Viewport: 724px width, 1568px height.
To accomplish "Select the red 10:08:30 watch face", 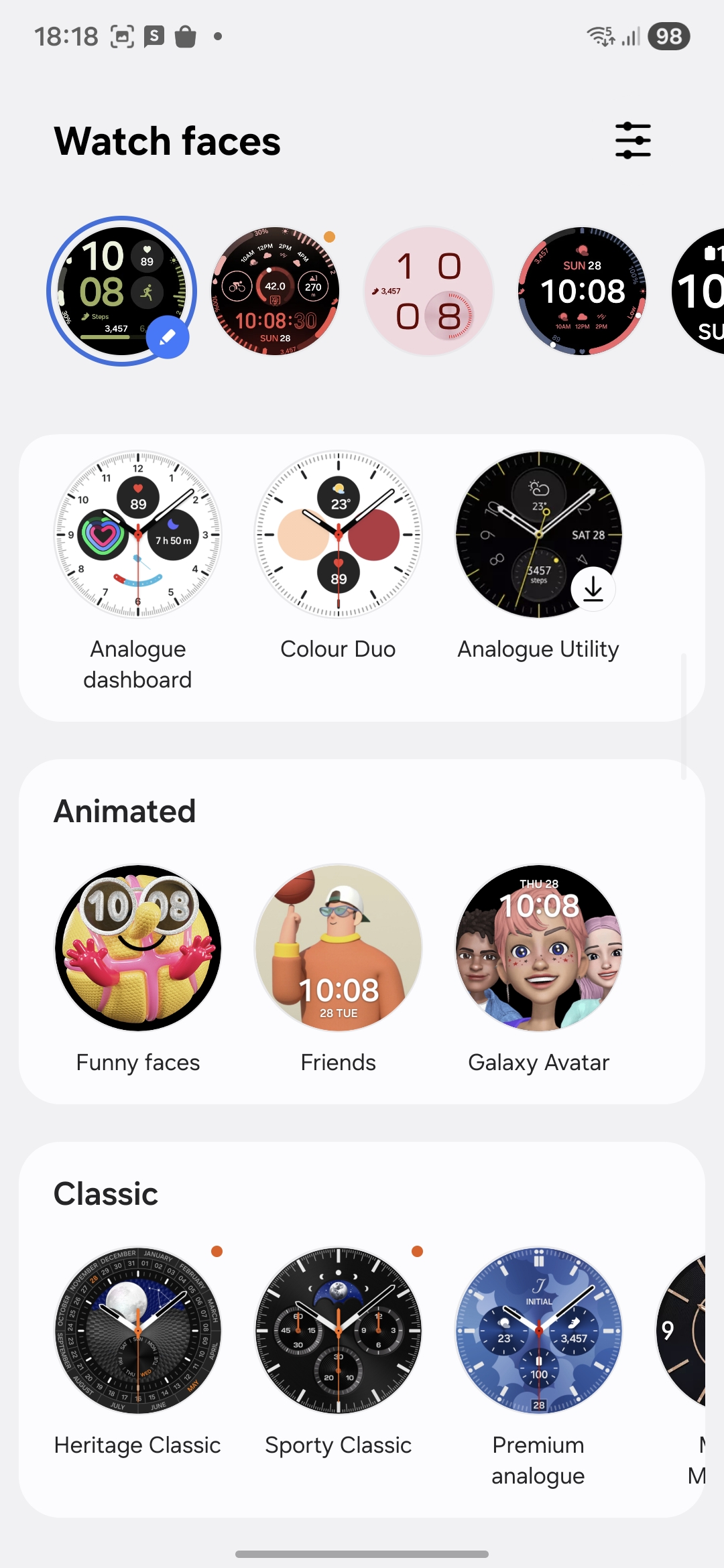I will [x=275, y=291].
